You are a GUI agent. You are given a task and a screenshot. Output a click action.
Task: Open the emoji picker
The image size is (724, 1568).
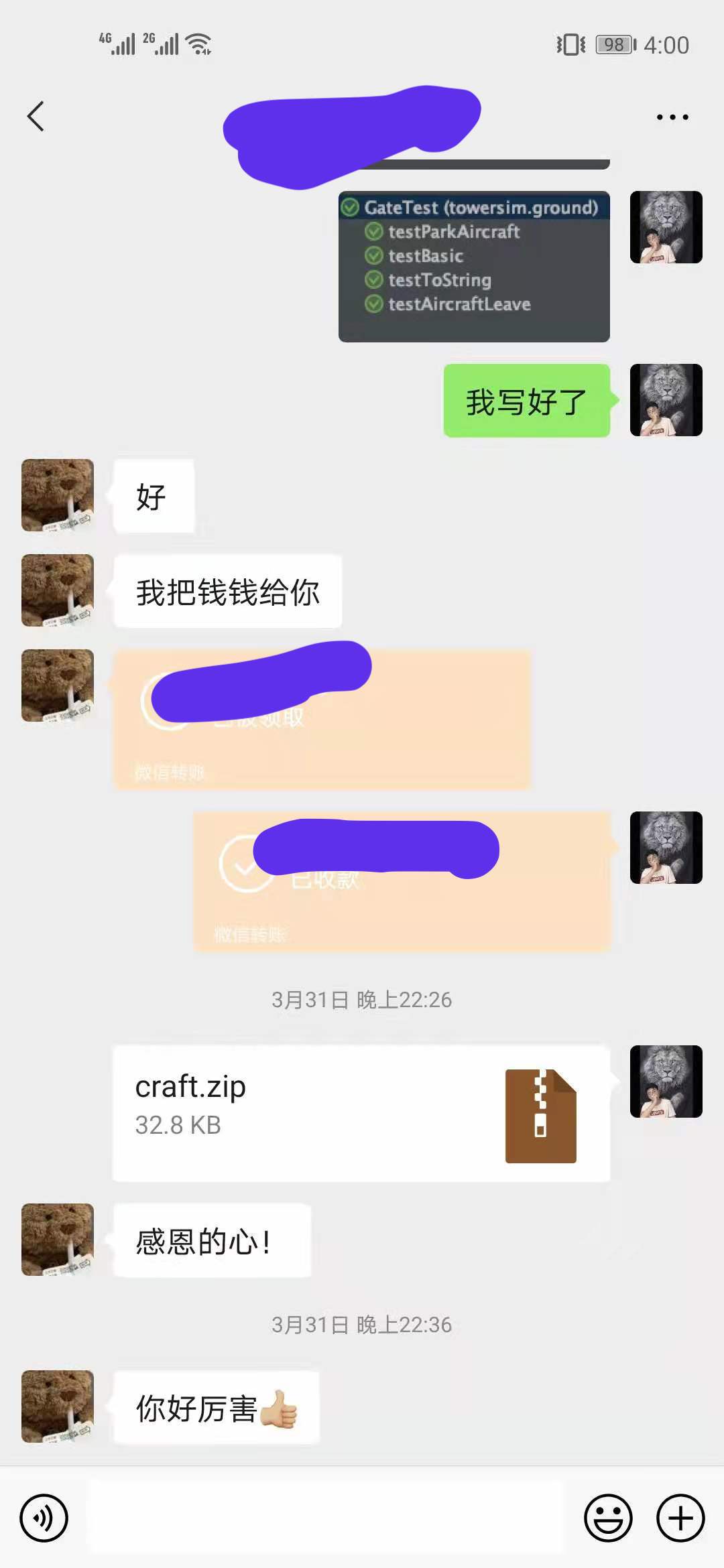pos(608,1518)
